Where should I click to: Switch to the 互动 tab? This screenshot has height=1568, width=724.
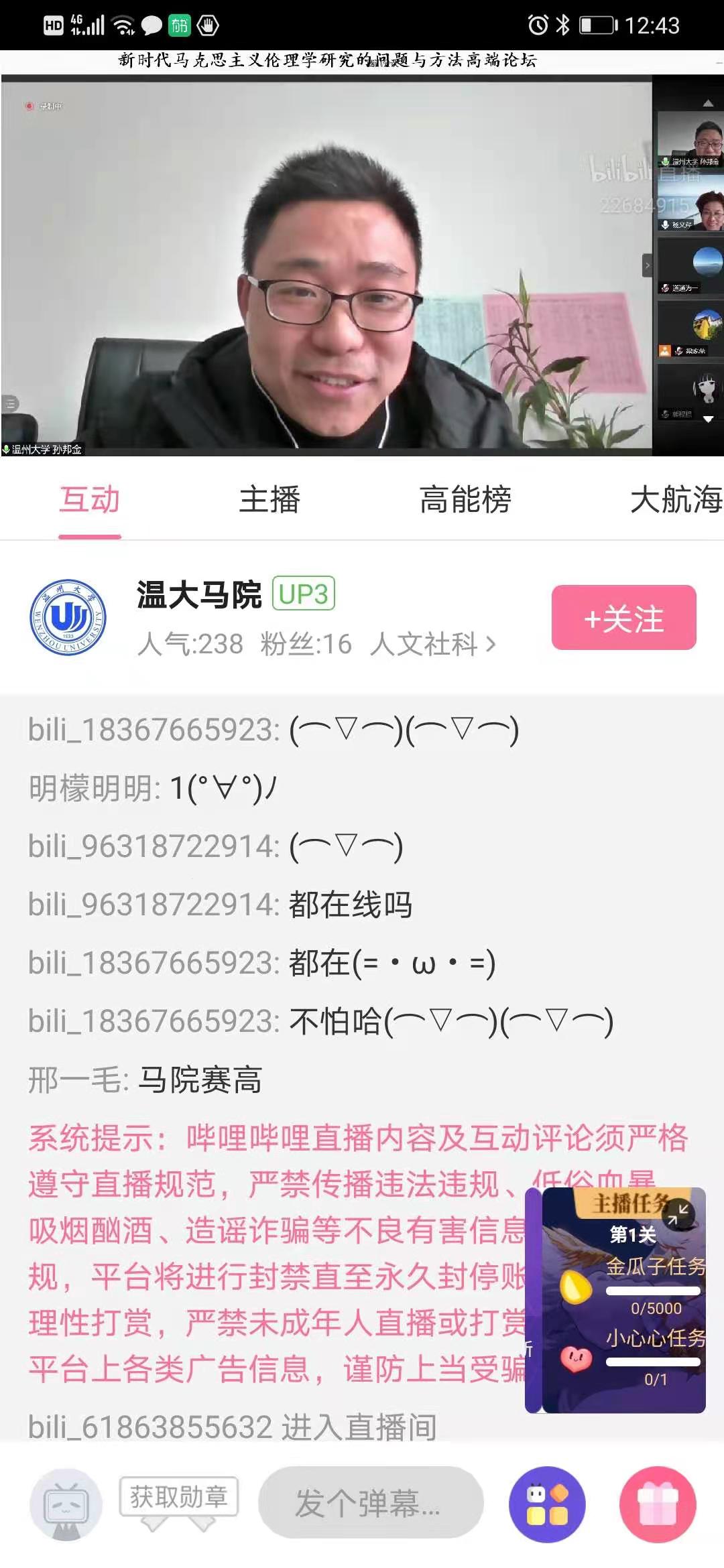click(x=89, y=501)
